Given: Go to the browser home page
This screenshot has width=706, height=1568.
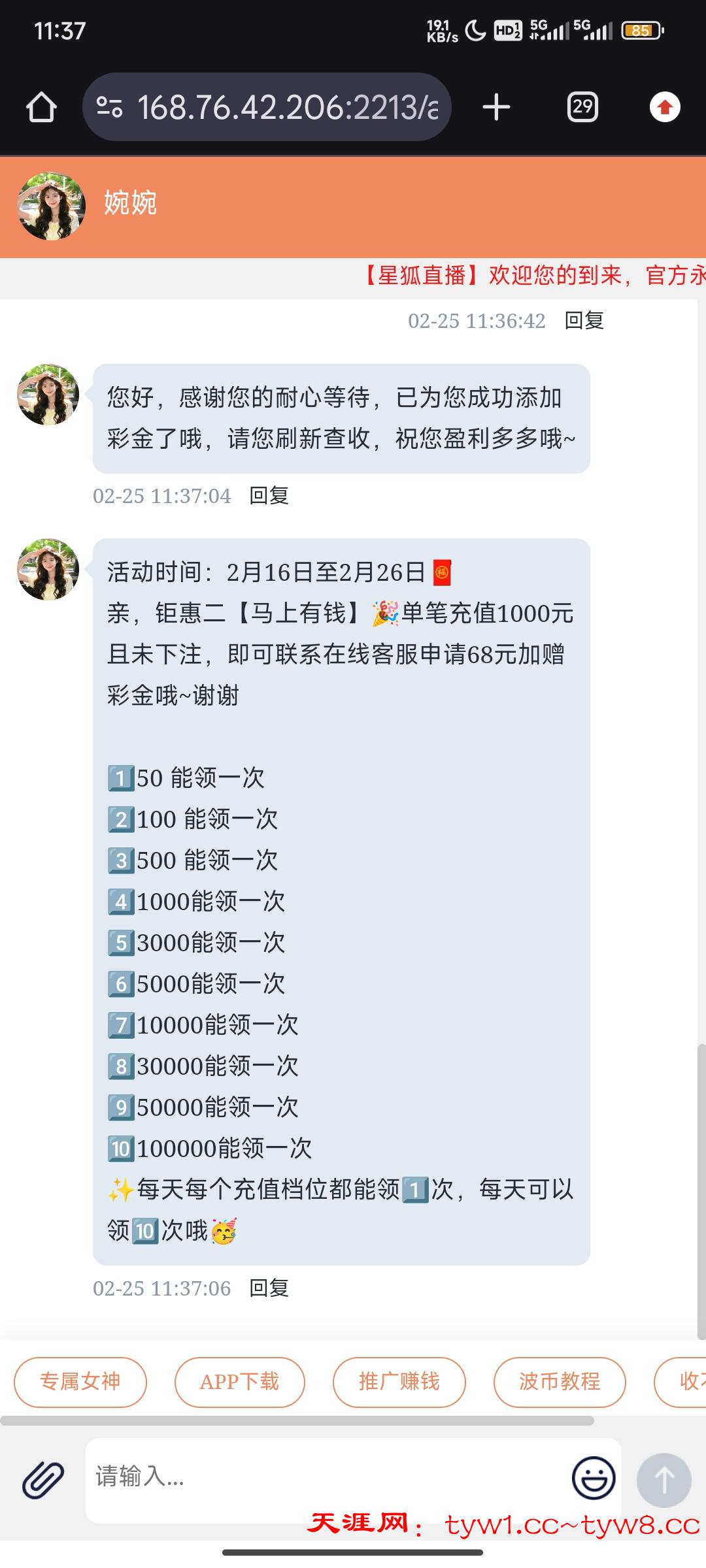Looking at the screenshot, I should [x=41, y=107].
